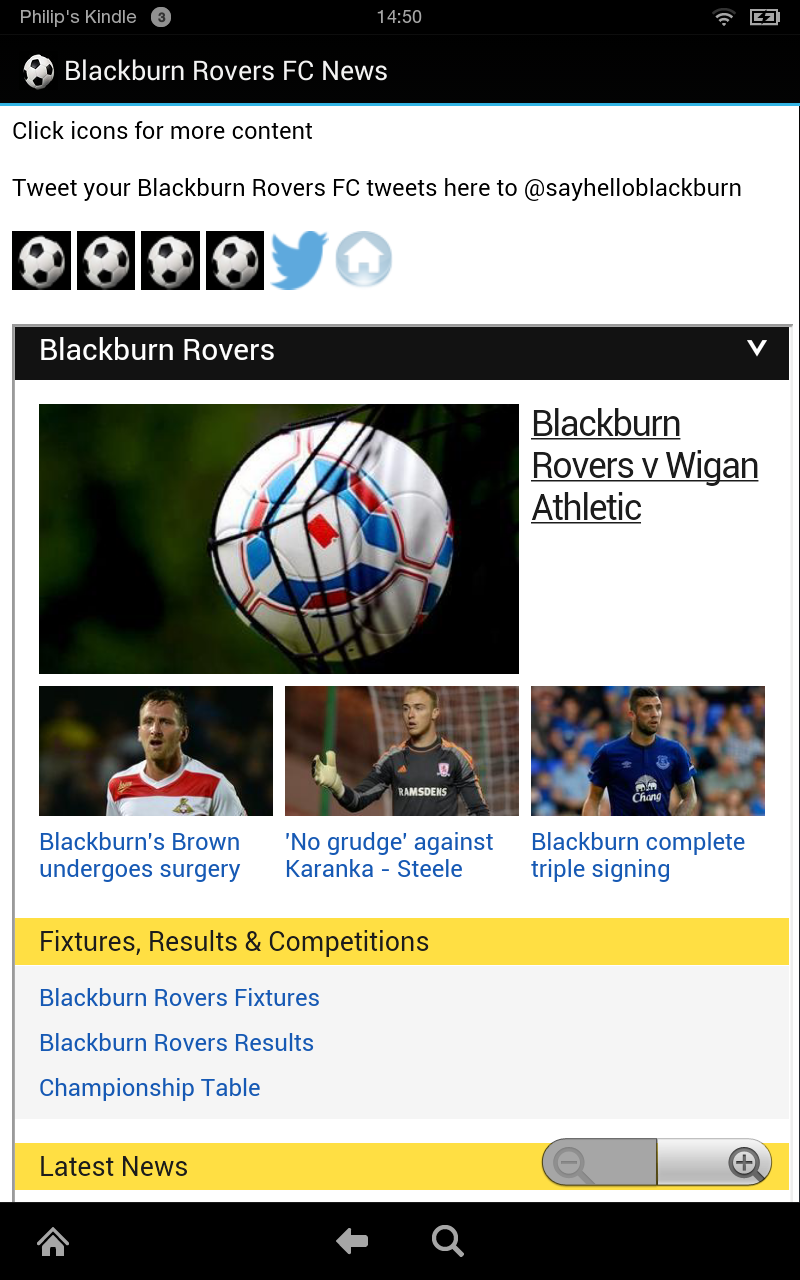This screenshot has height=1280, width=800.
Task: Open 'No grudge' against Karanka - Steele
Action: pyautogui.click(x=389, y=855)
